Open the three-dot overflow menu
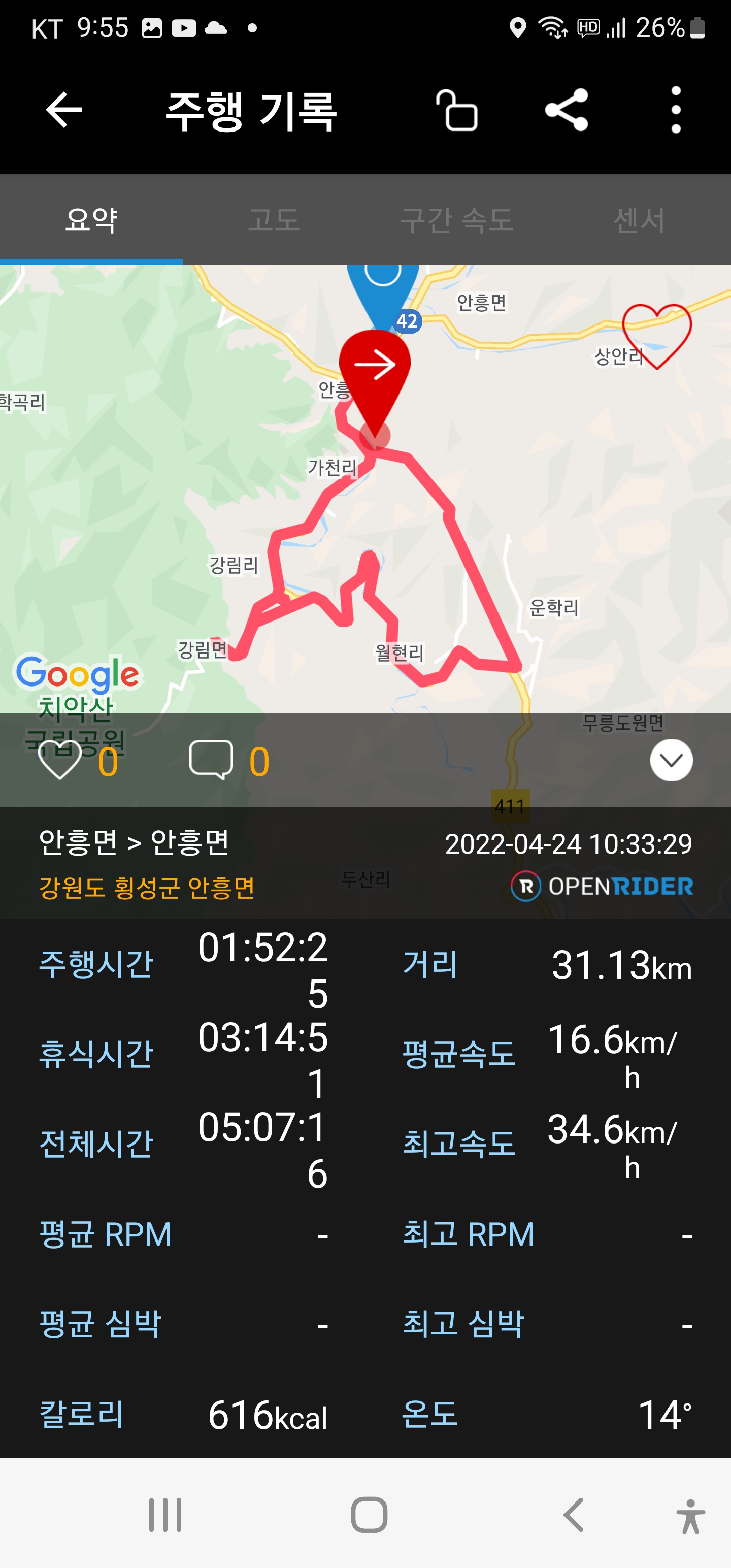This screenshot has height=1568, width=731. tap(676, 110)
